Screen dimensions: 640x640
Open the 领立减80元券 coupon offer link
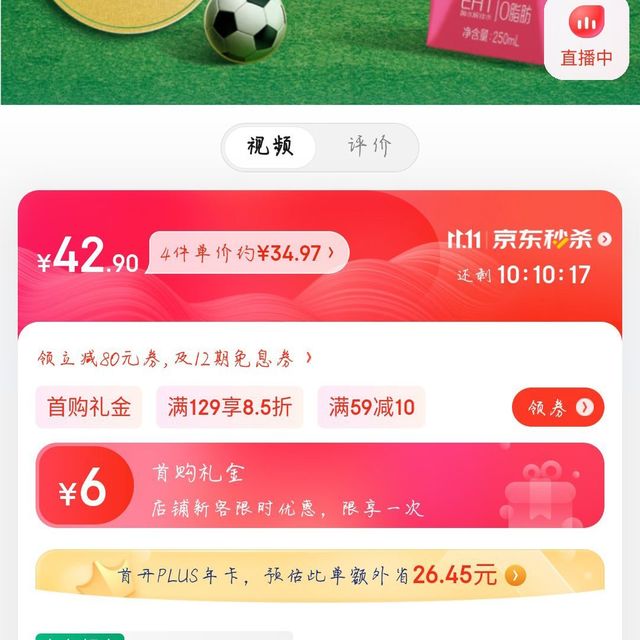coord(176,357)
